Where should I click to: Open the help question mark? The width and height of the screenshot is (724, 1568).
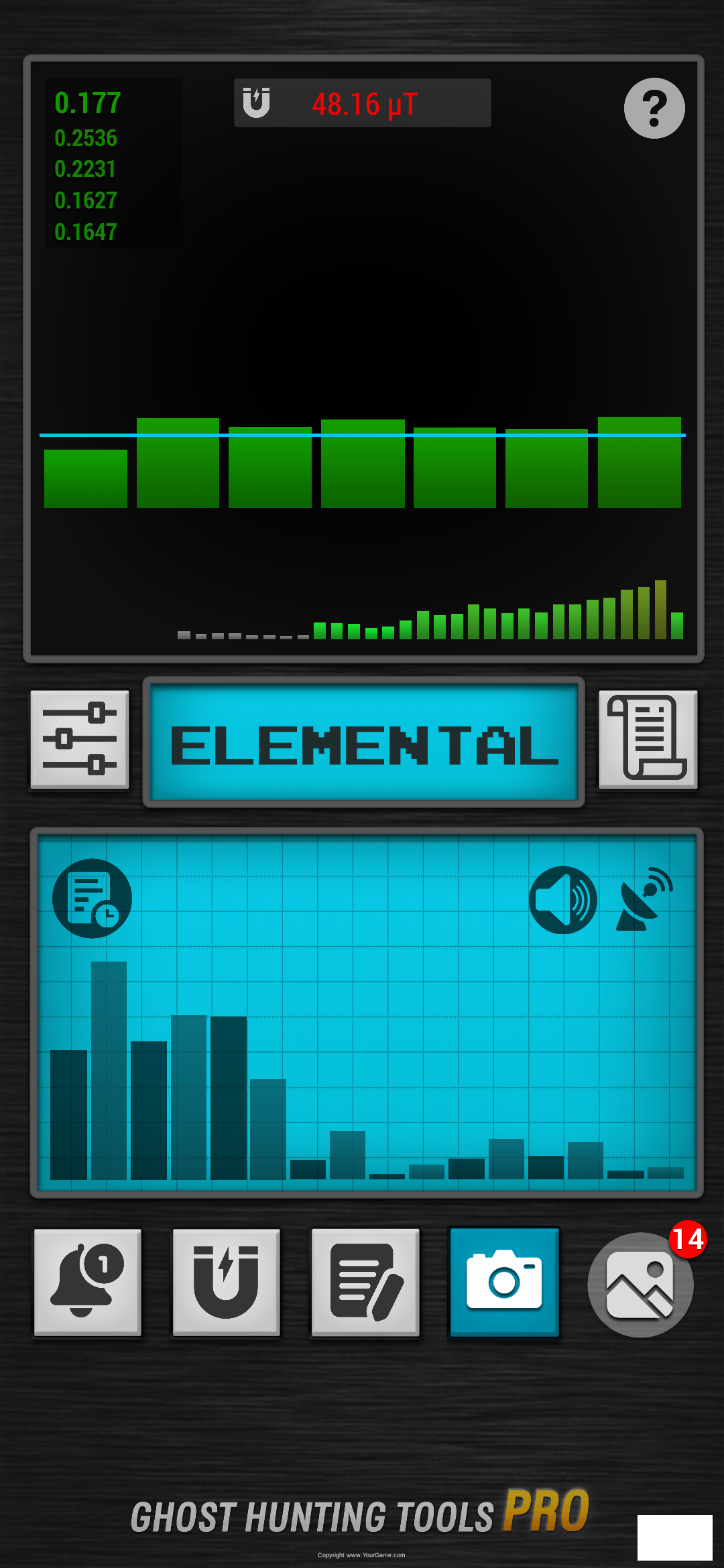coord(654,108)
